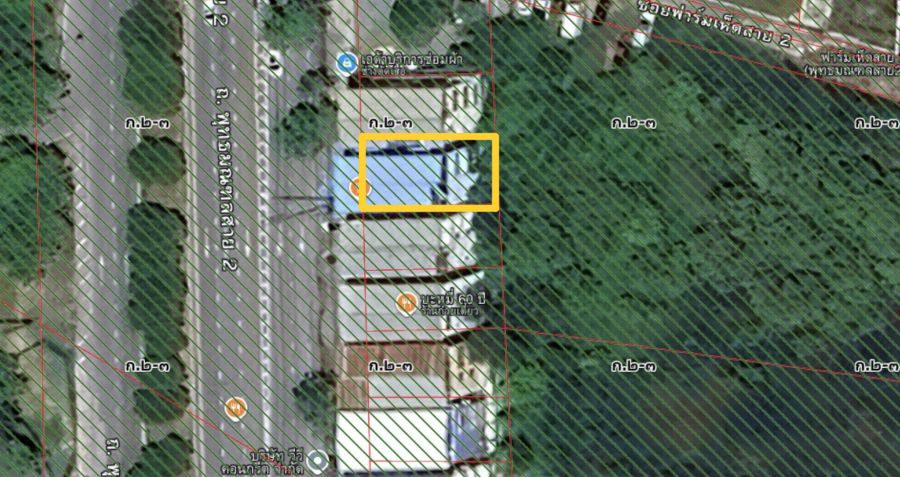Tap the orange restaurant pin beside the road trees
Image resolution: width=900 pixels, height=477 pixels.
click(x=235, y=408)
